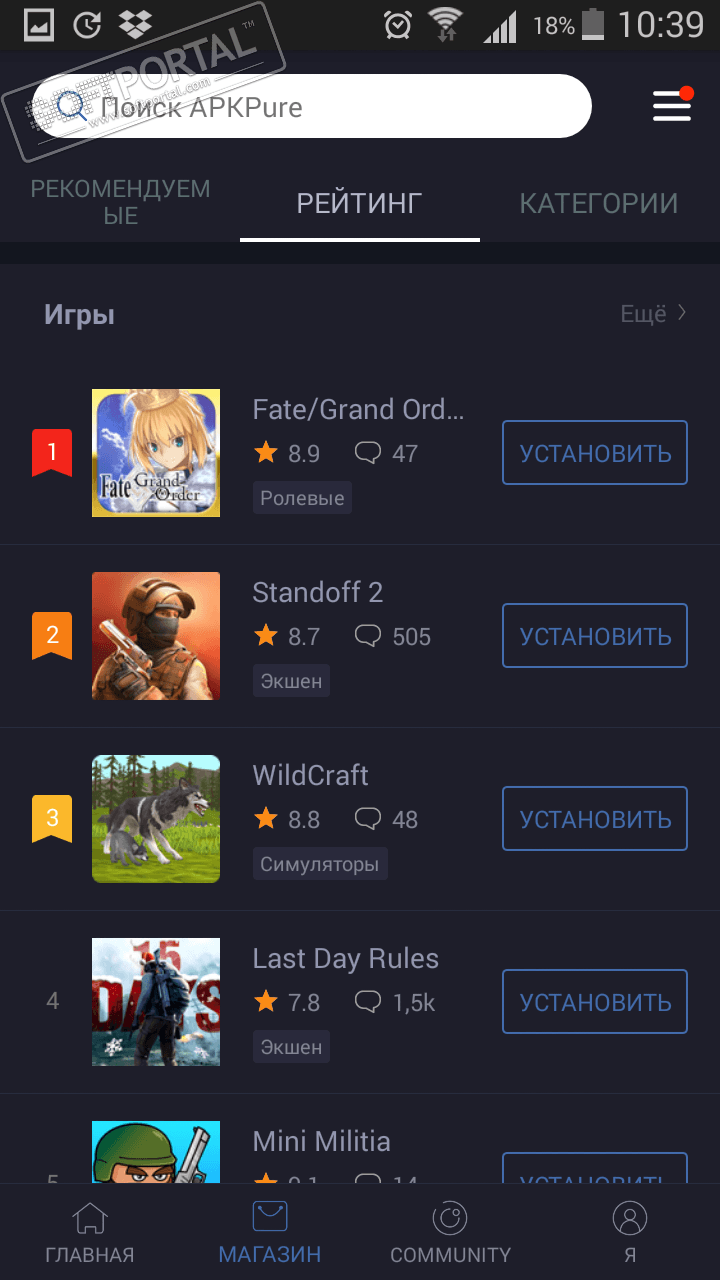Viewport: 720px width, 1280px height.
Task: Install Standoff 2
Action: 594,636
